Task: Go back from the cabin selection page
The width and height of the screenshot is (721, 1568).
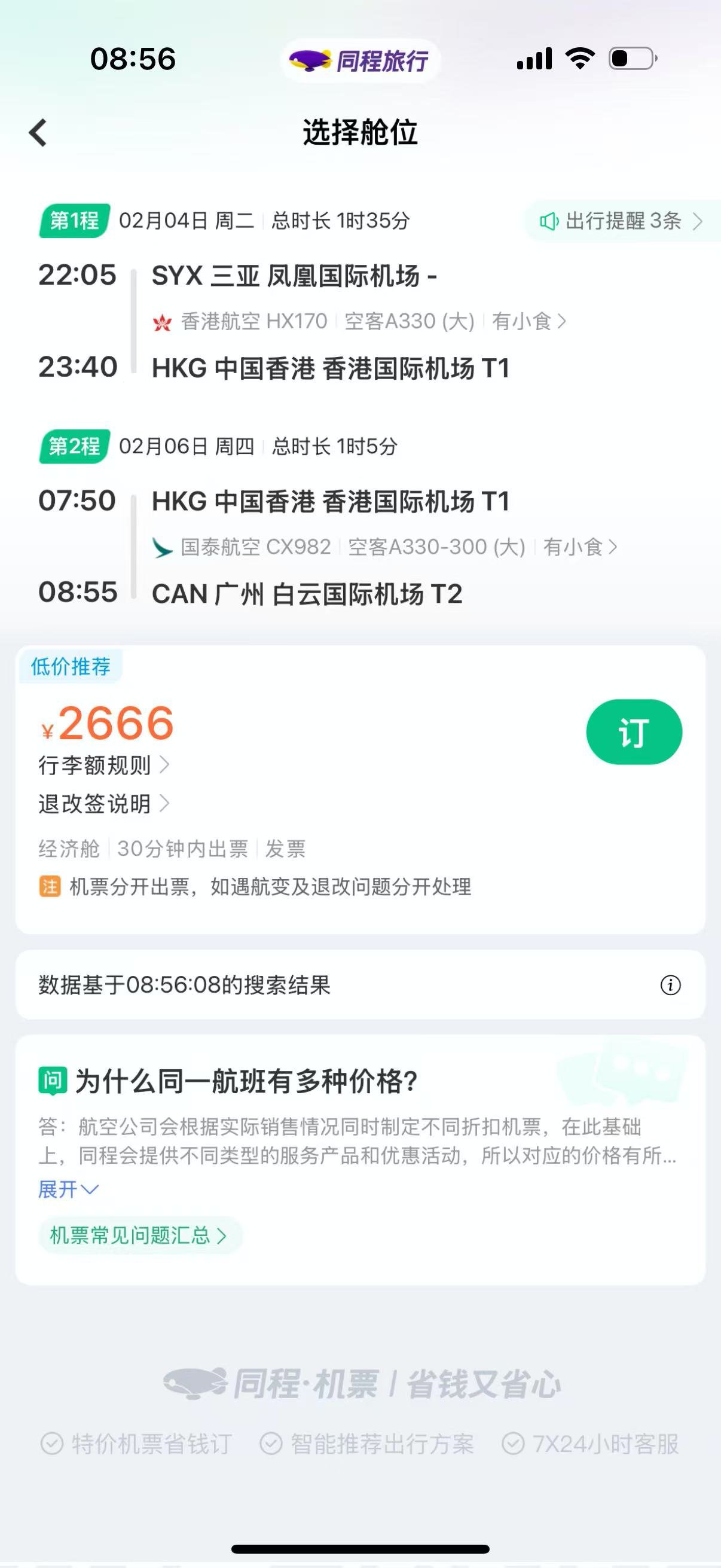Action: click(x=38, y=133)
